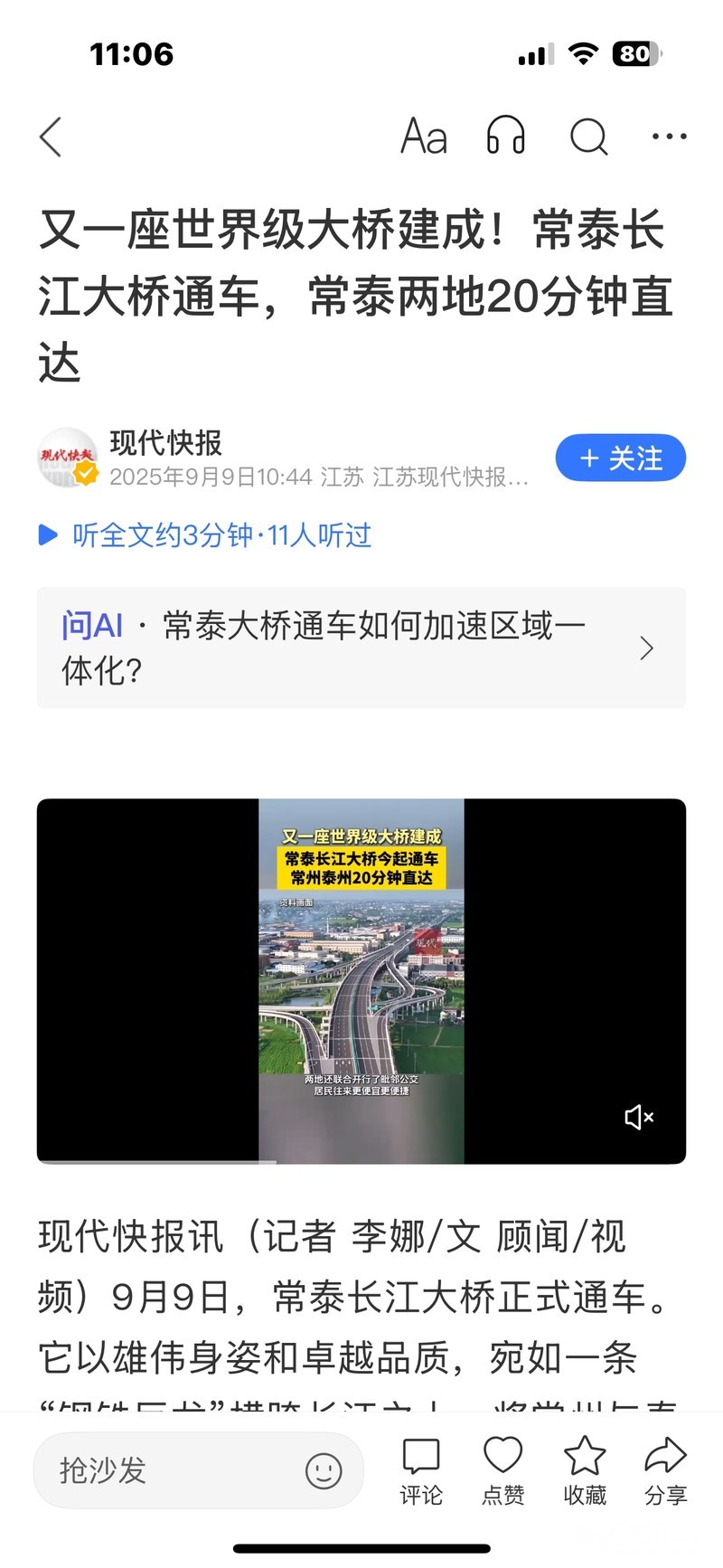
Task: Open the emoji picker in the comment box
Action: 323,1470
